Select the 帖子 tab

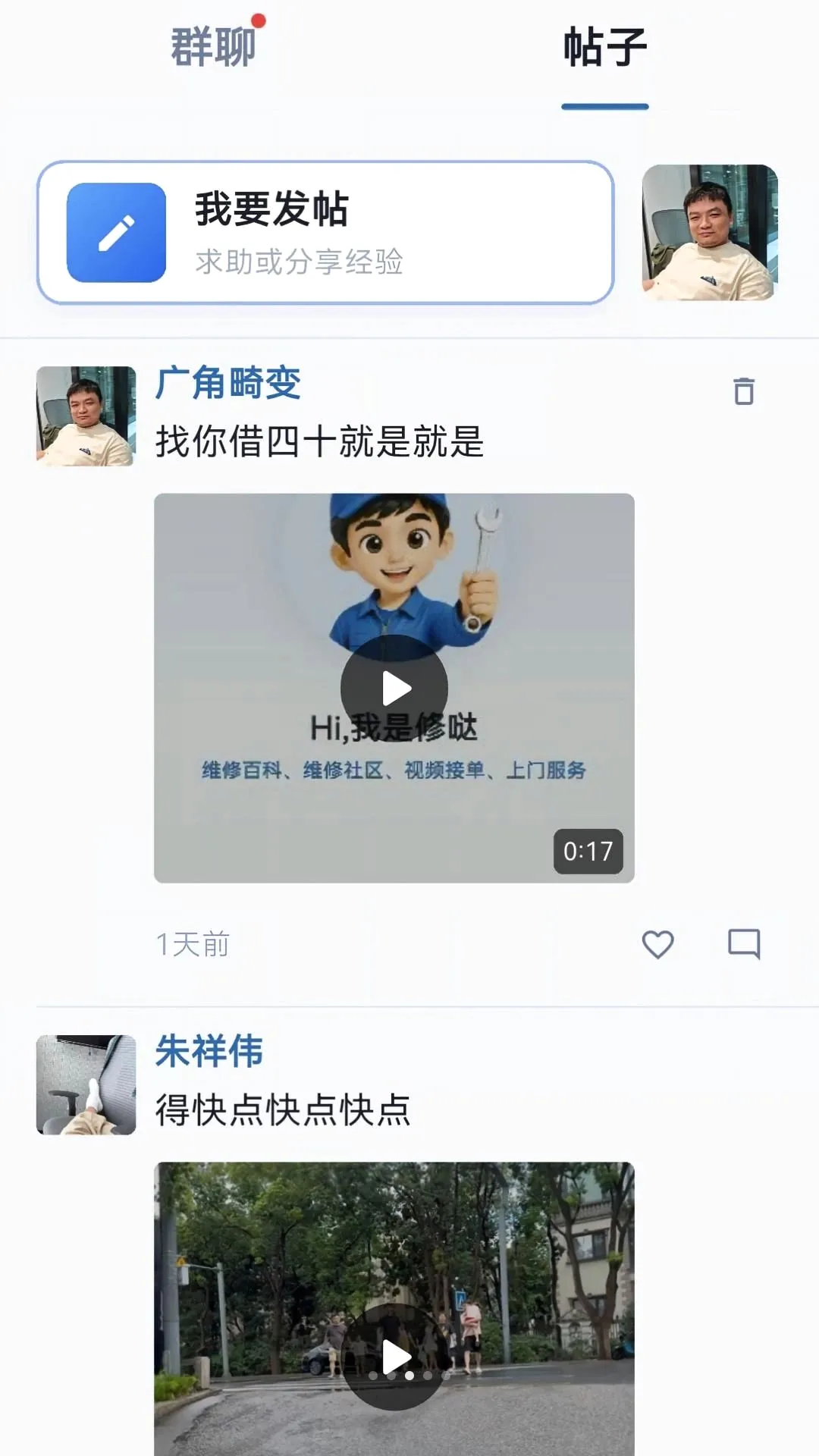(604, 47)
